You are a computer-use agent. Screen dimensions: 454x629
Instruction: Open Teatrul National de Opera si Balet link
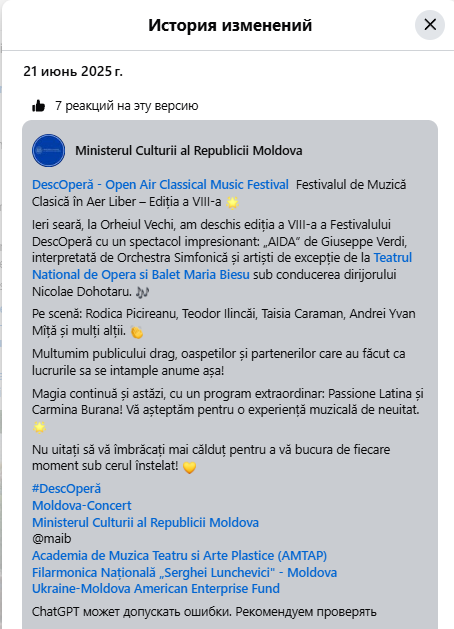[x=141, y=274]
